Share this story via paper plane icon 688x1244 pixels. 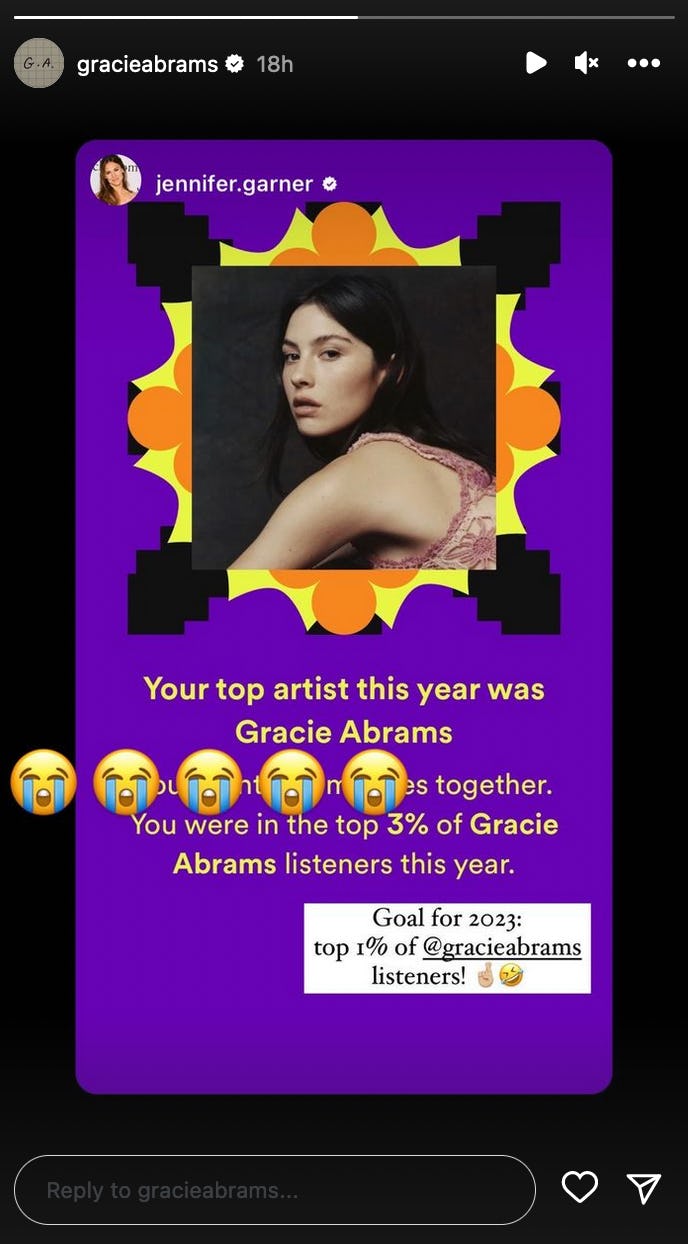click(x=643, y=1187)
